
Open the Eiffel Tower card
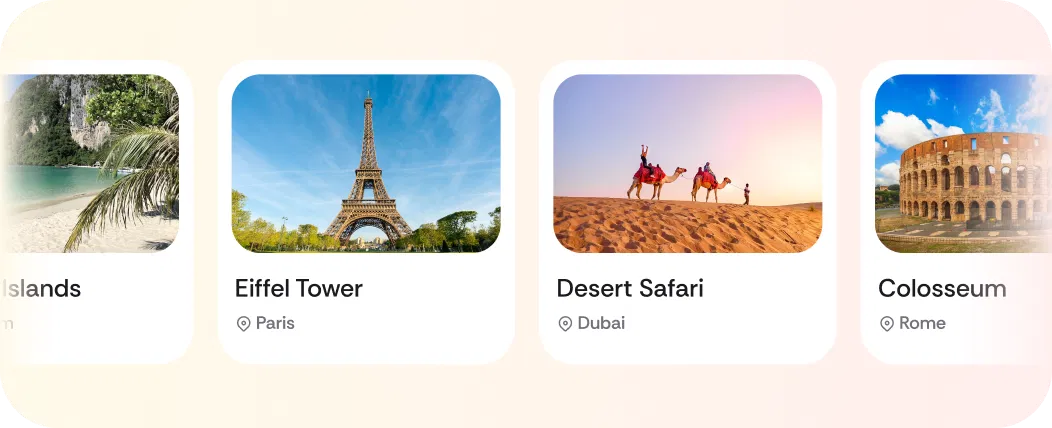point(366,211)
